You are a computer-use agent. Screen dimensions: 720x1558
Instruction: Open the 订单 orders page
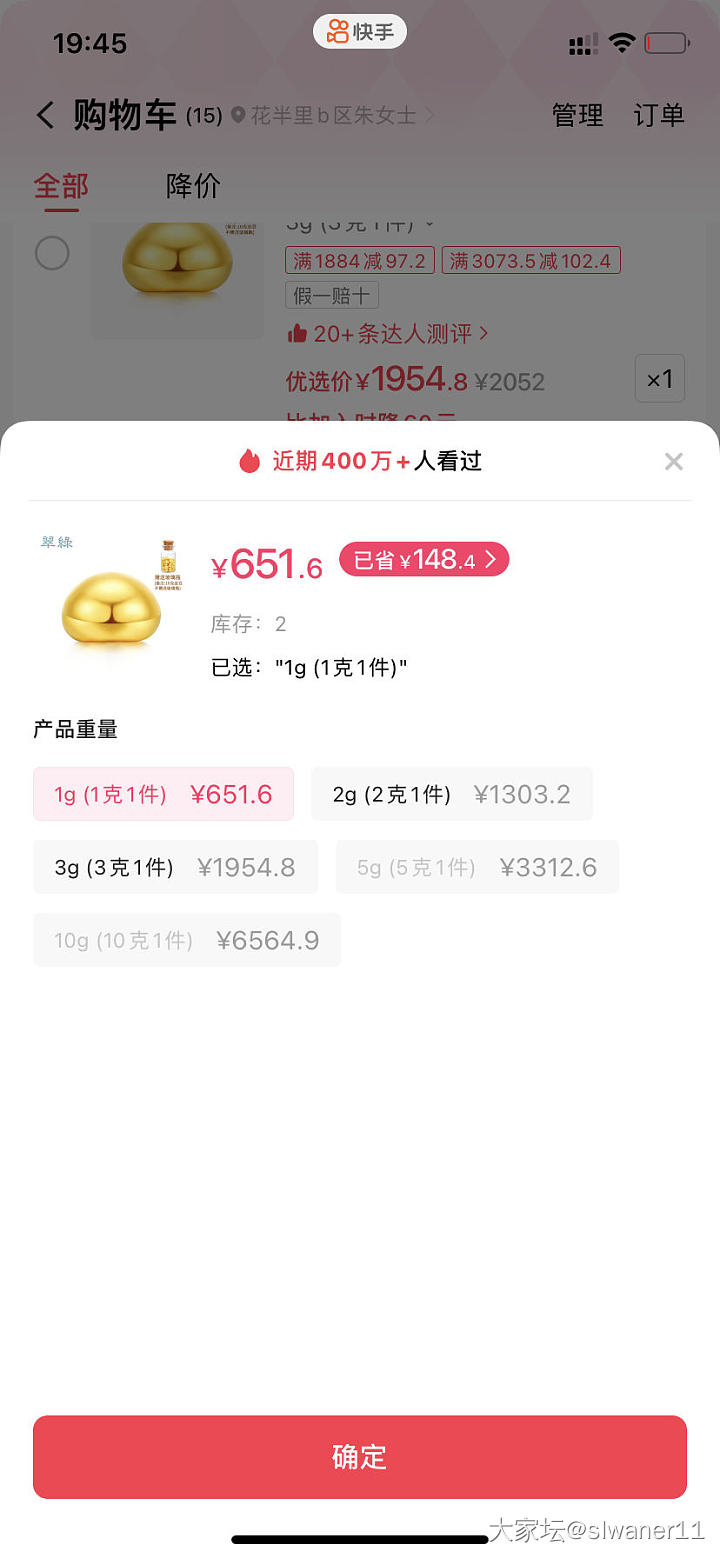(x=658, y=115)
